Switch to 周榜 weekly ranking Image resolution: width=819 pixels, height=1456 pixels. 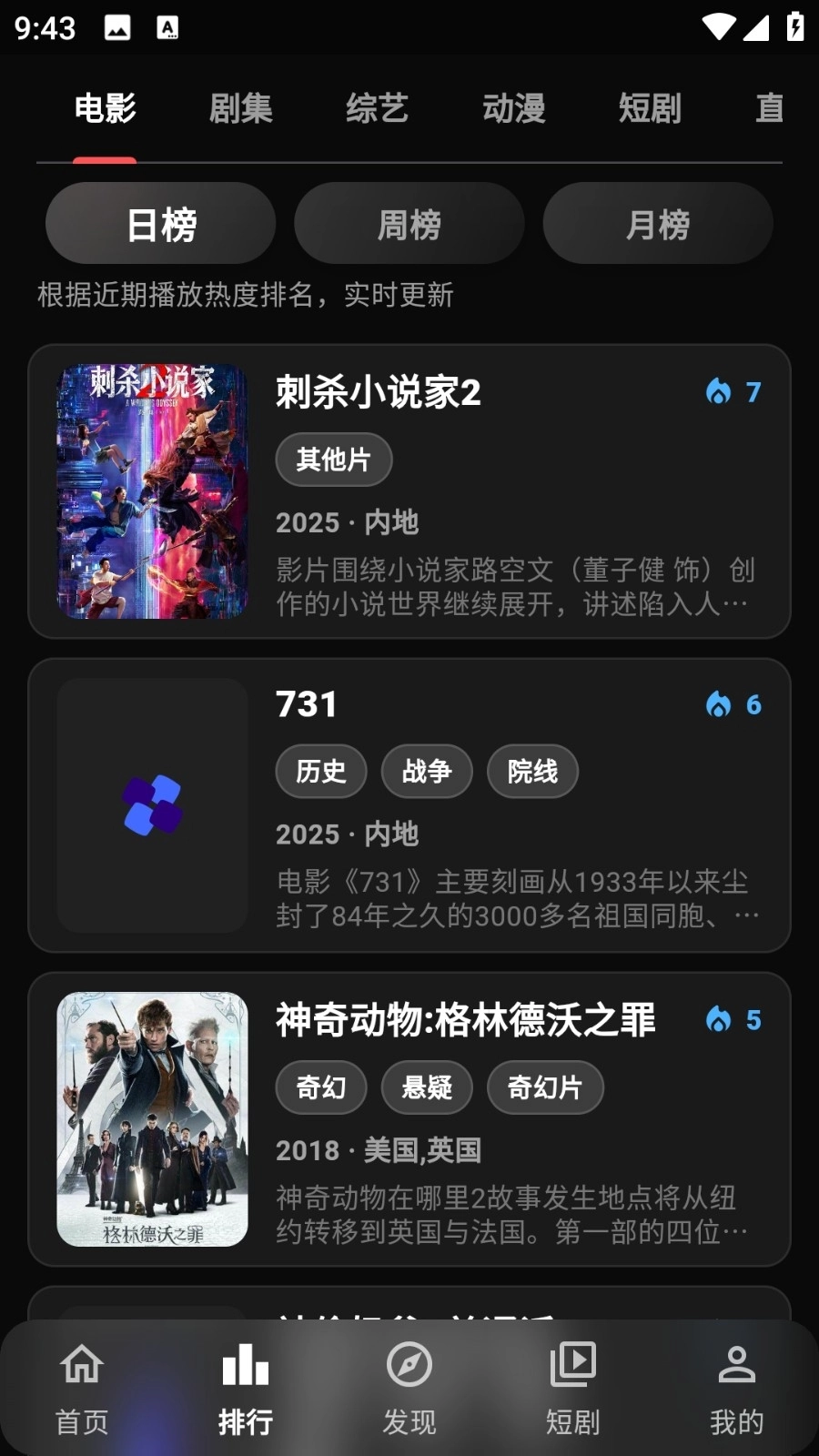coord(409,224)
